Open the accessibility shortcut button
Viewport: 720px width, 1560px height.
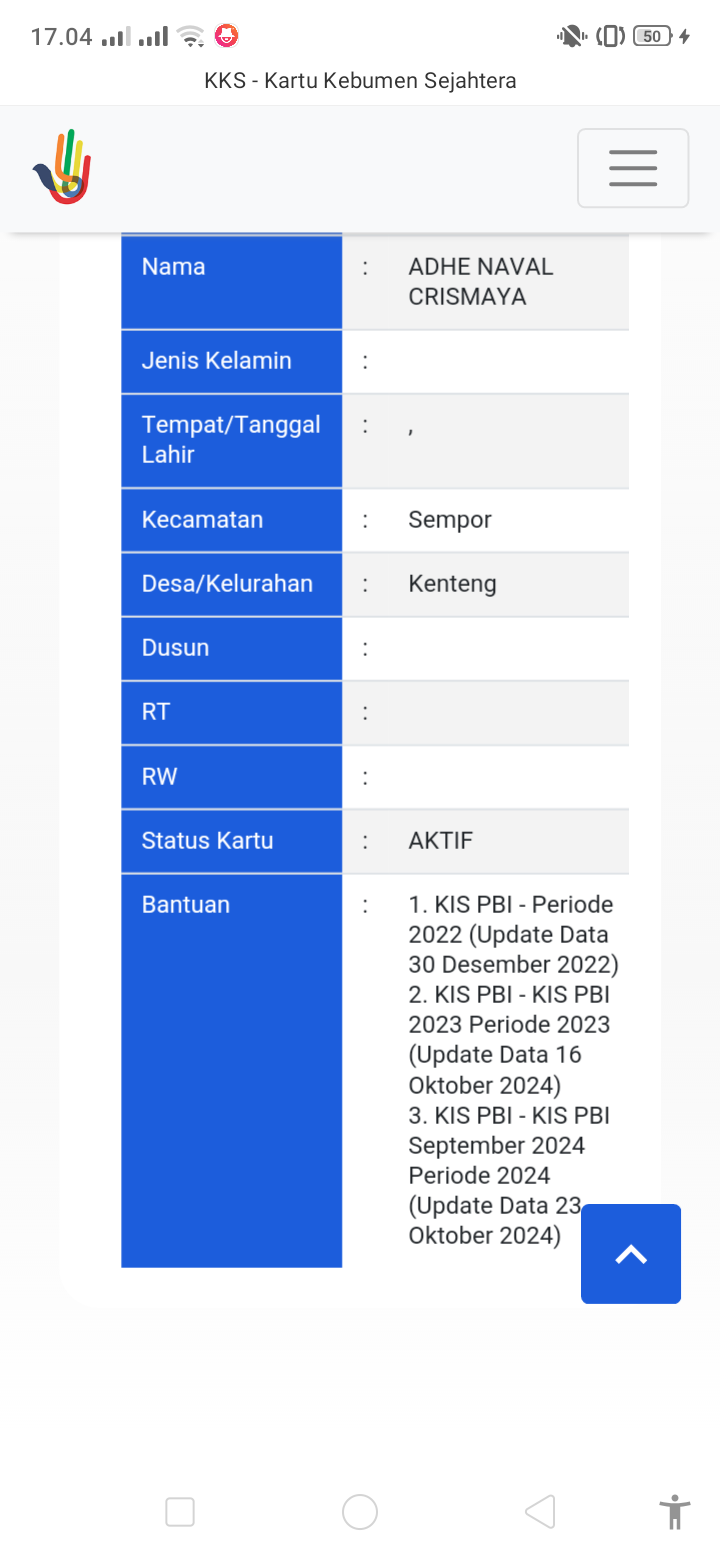[676, 1512]
